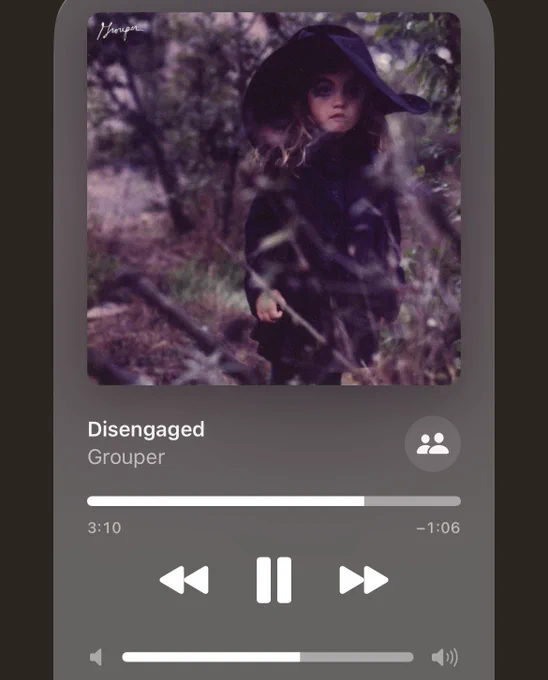The image size is (548, 680).
Task: Skip forward to the next track
Action: pyautogui.click(x=364, y=580)
